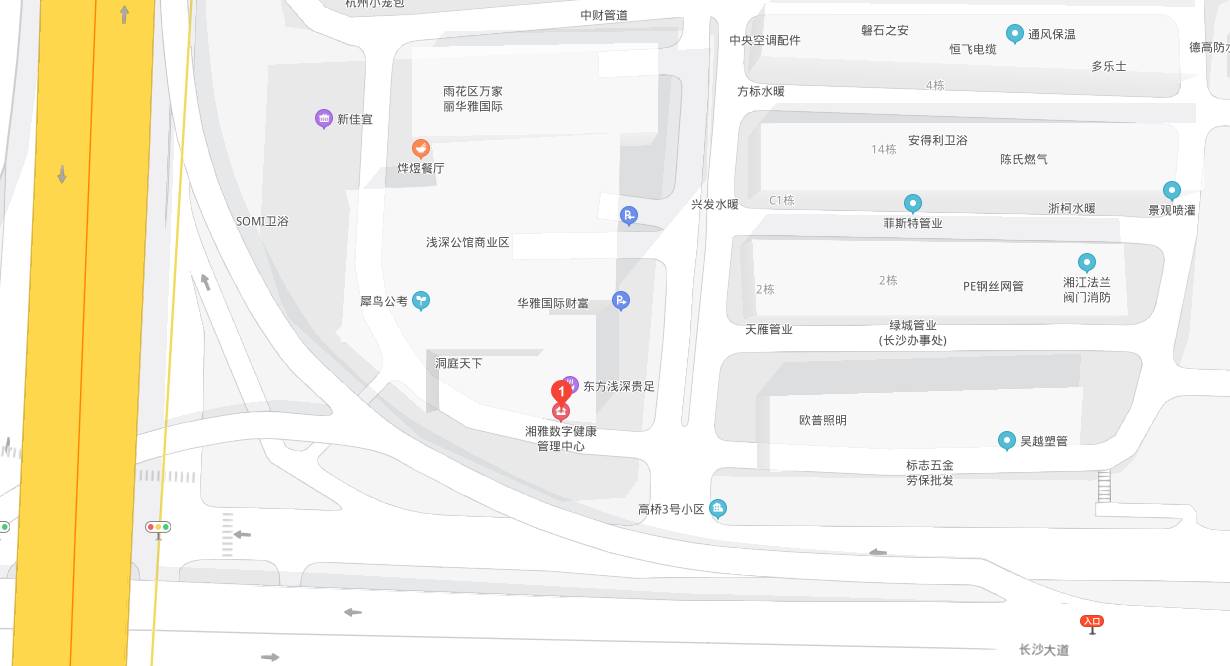
Task: Open the 高桥3号小区 residential marker
Action: coord(718,509)
